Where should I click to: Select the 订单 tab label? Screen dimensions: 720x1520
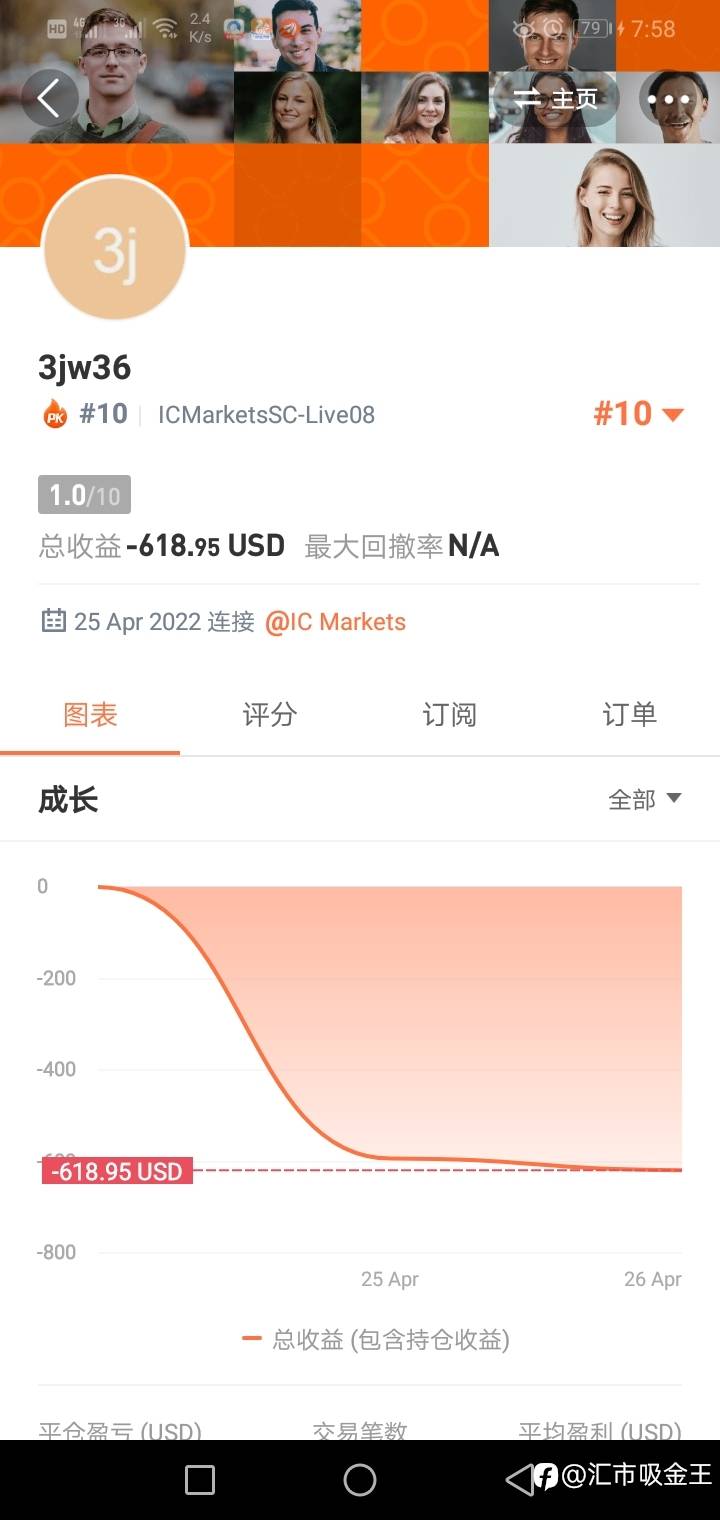tap(629, 714)
